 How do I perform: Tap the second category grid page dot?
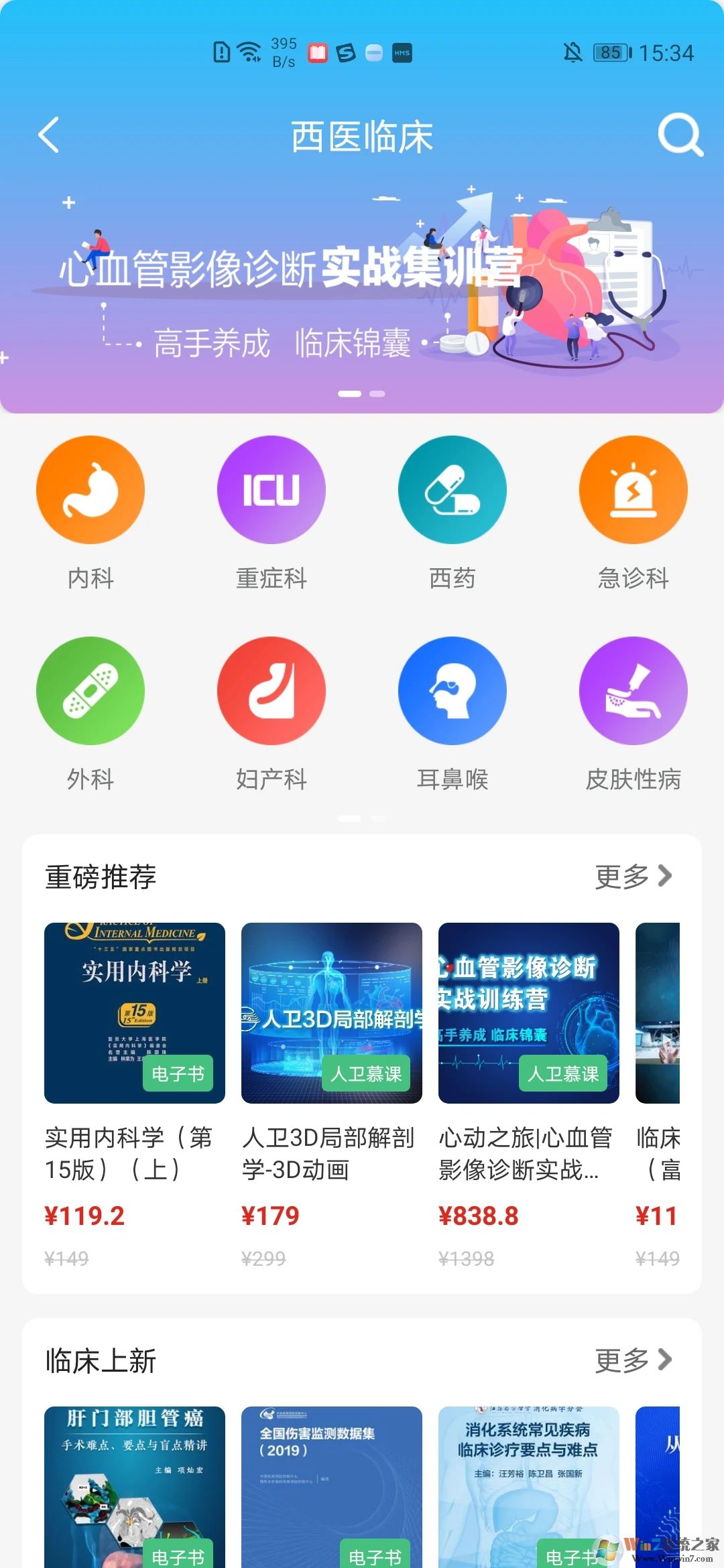[x=377, y=819]
